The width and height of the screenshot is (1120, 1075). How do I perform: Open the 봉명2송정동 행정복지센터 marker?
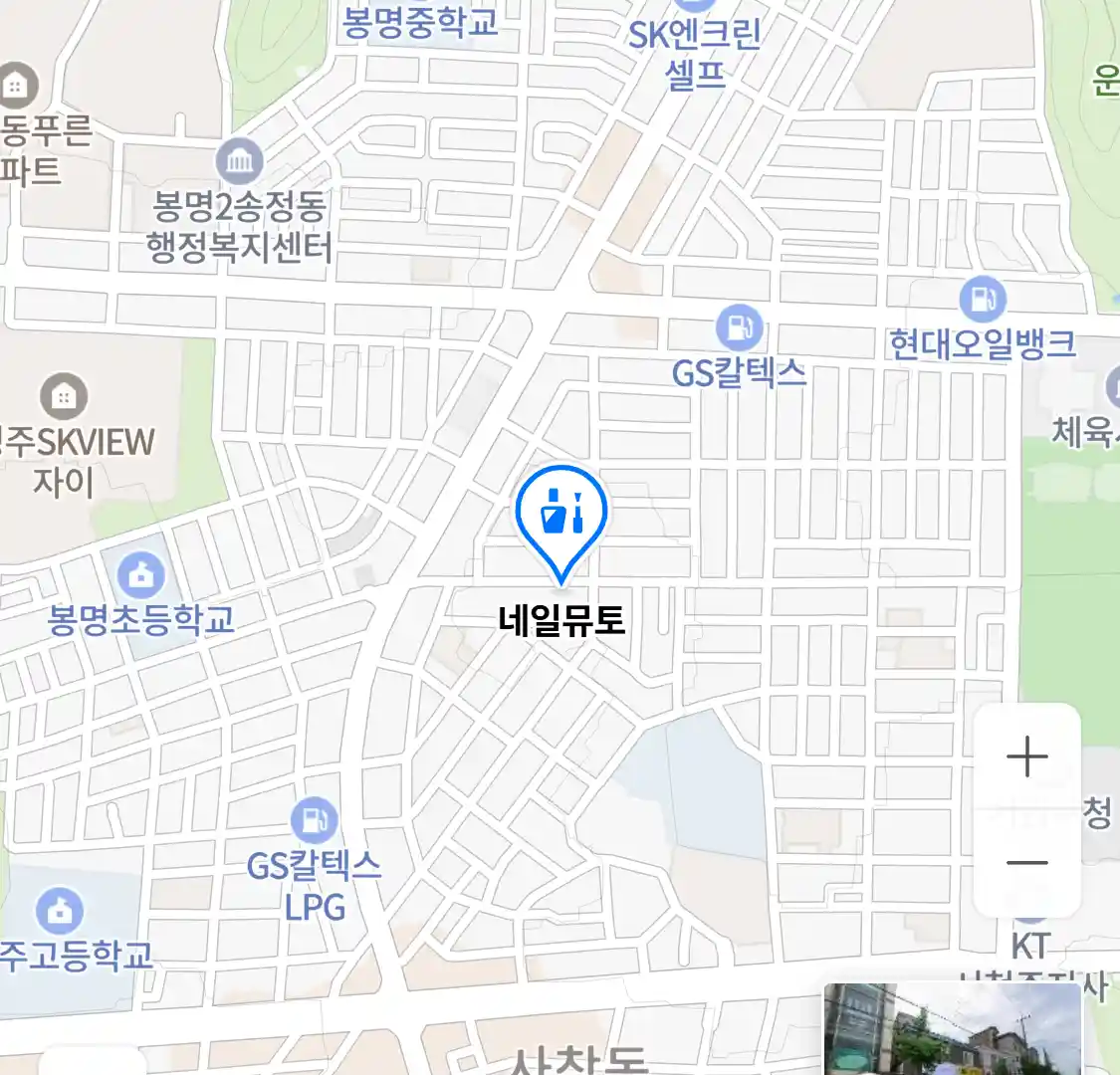coord(239,162)
